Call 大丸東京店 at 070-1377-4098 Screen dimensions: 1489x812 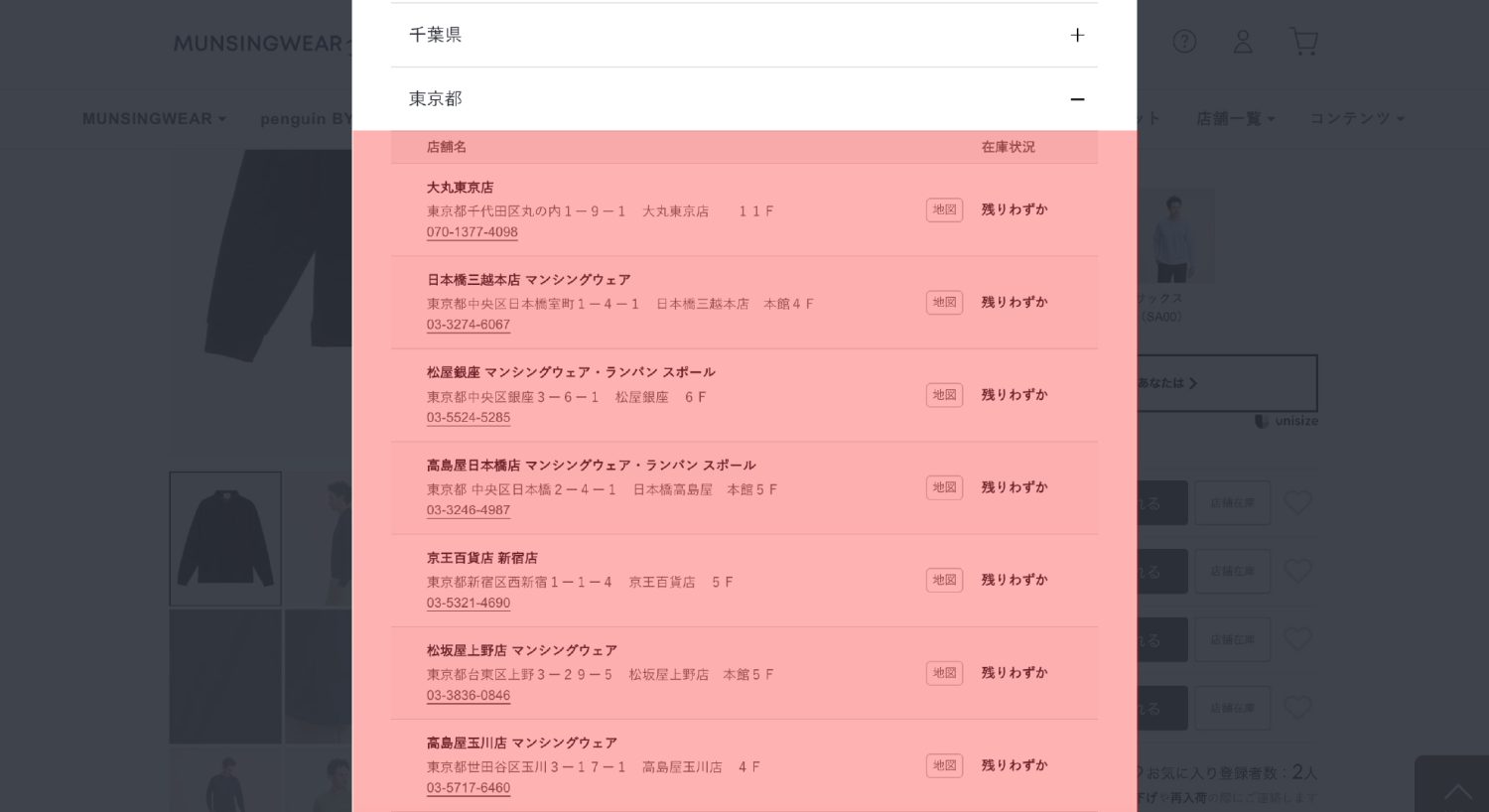[473, 232]
